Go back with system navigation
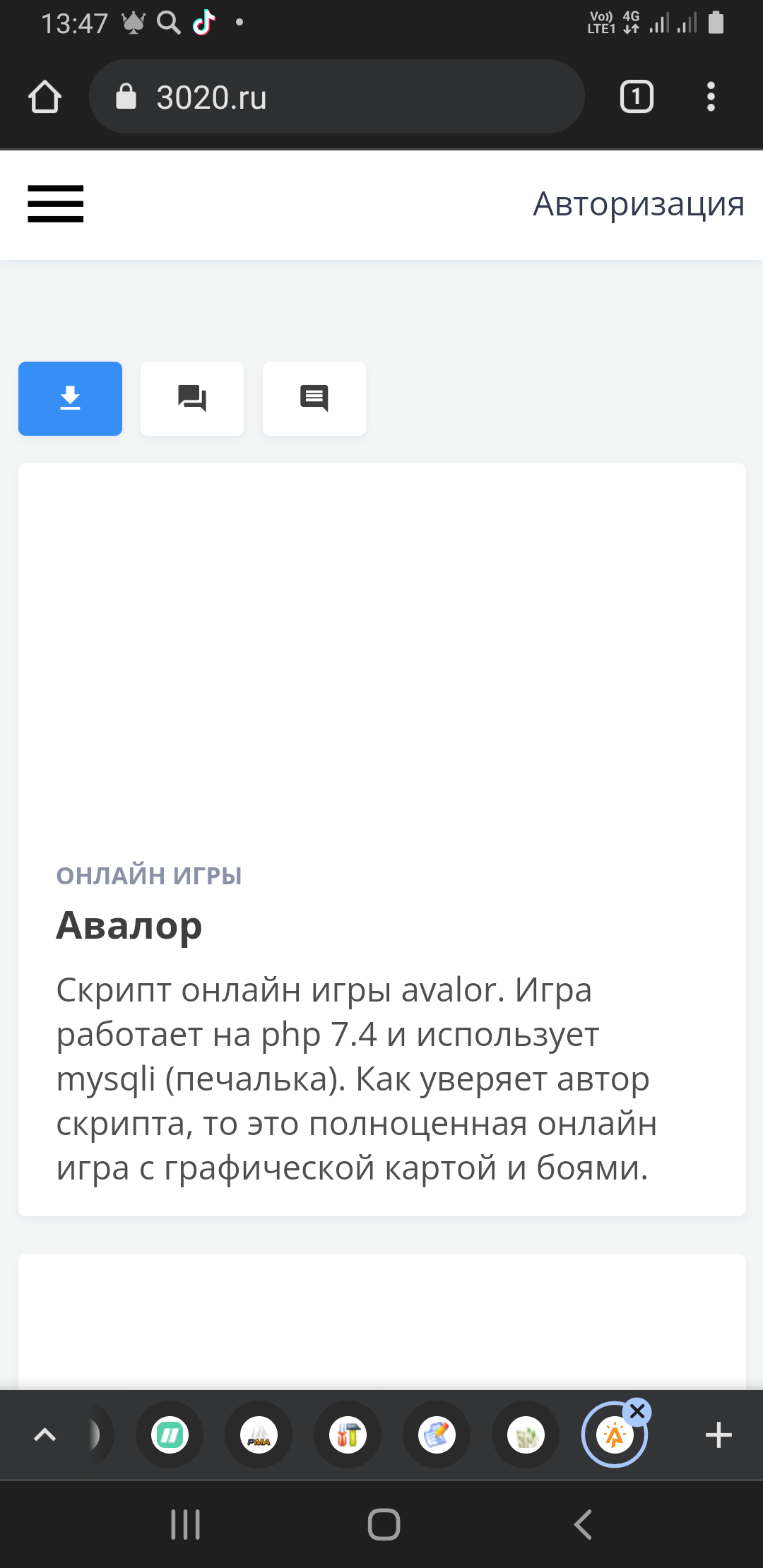Viewport: 763px width, 1568px height. [582, 1524]
